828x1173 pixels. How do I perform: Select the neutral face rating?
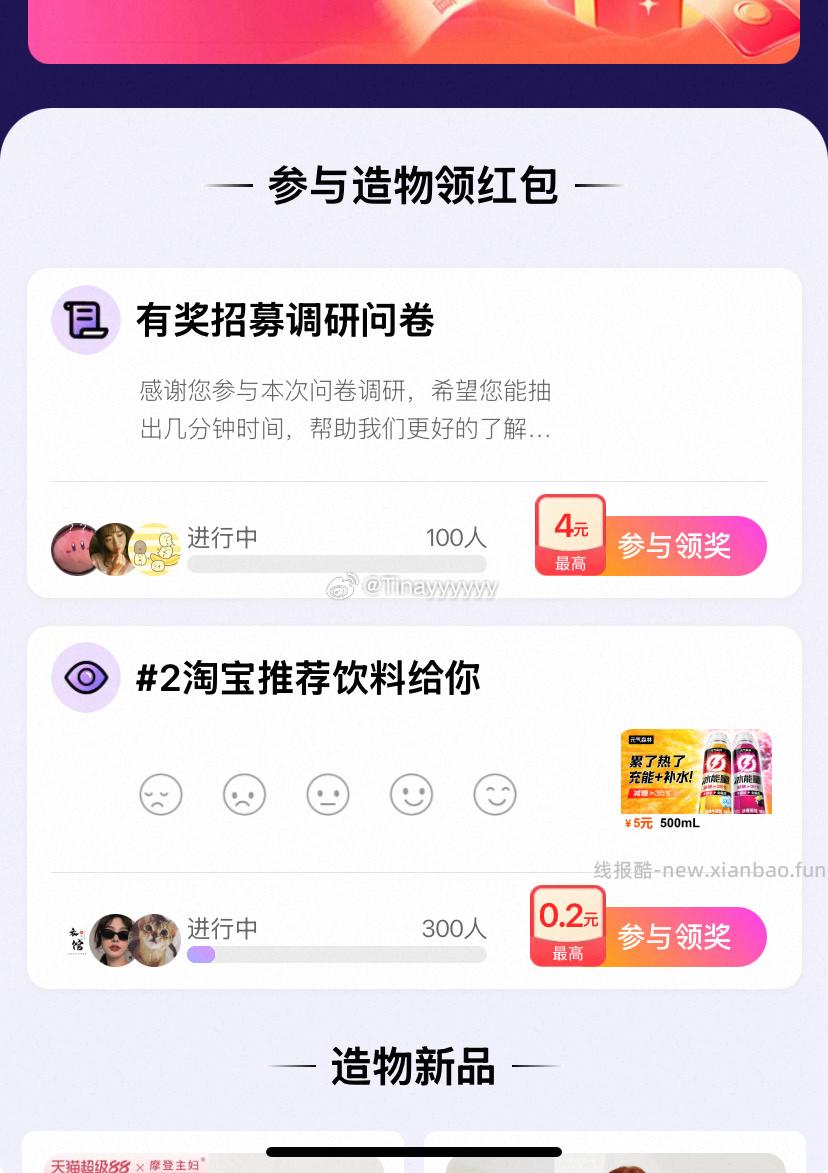(x=328, y=793)
